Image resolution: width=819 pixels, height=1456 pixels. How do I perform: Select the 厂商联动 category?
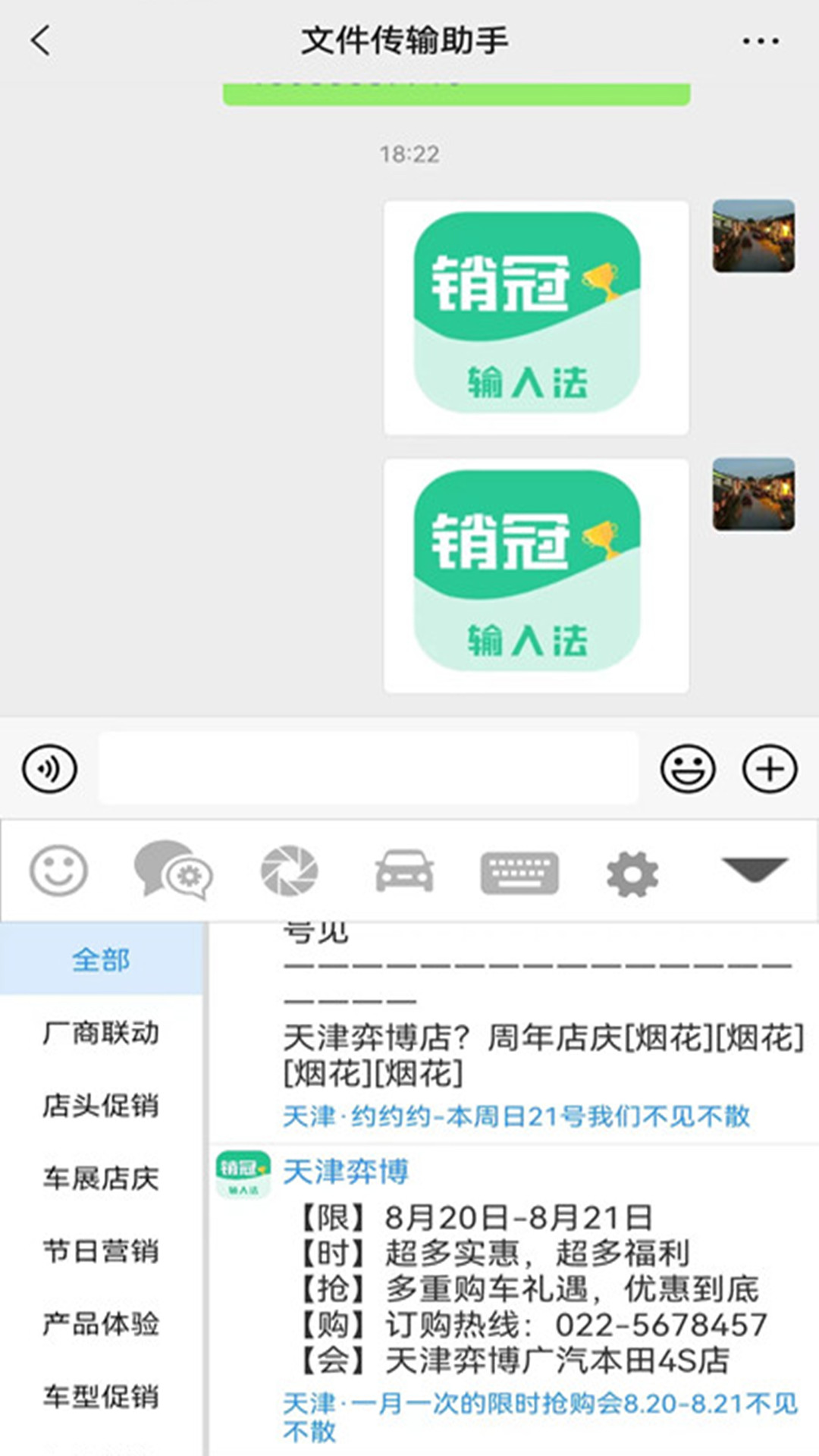tap(101, 1032)
